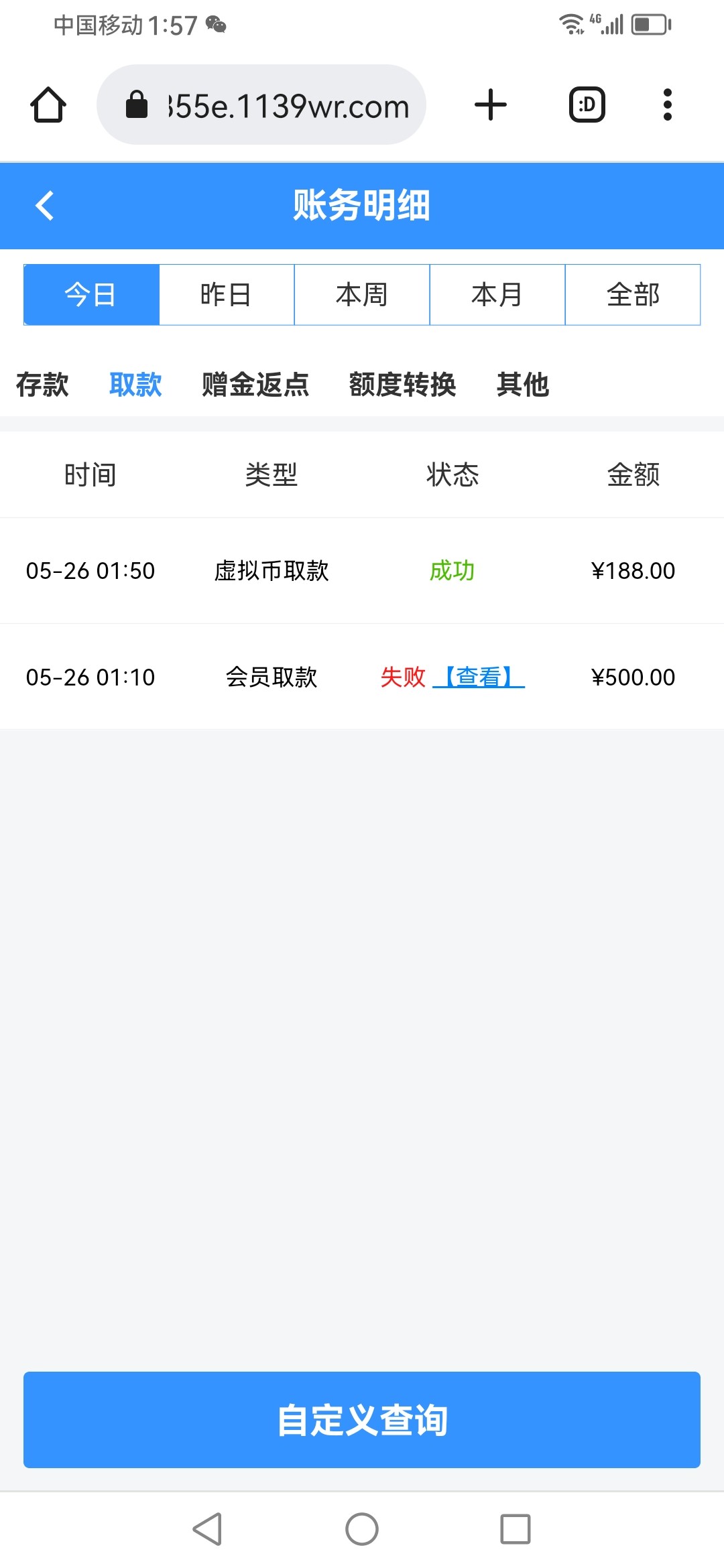The width and height of the screenshot is (724, 1568).
Task: Show 本周 transactions
Action: coord(362,295)
